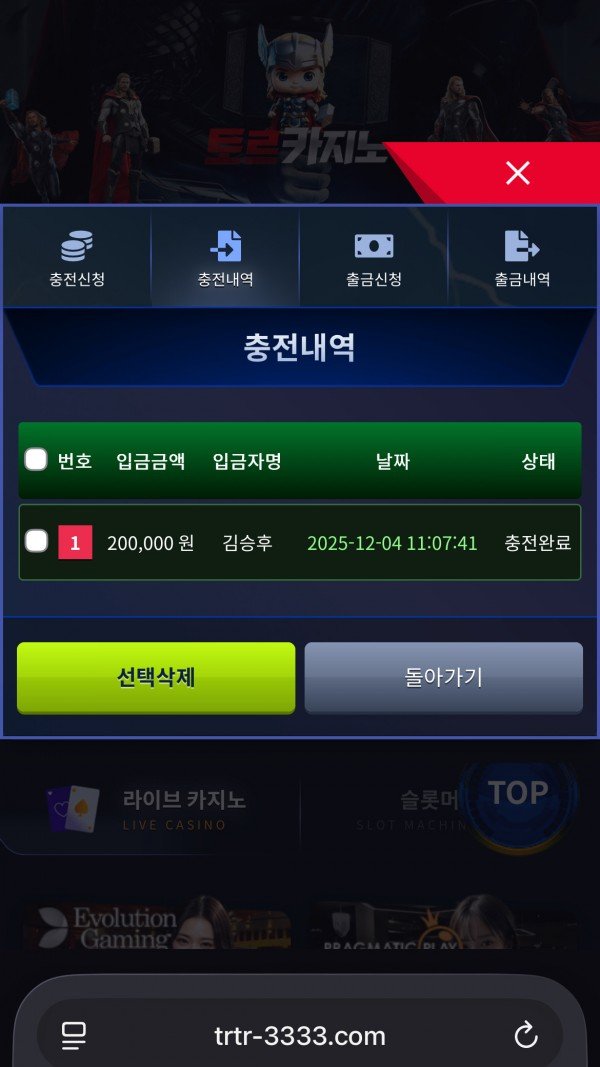Close the deposit history dialog
Viewport: 600px width, 1067px height.
coord(517,173)
